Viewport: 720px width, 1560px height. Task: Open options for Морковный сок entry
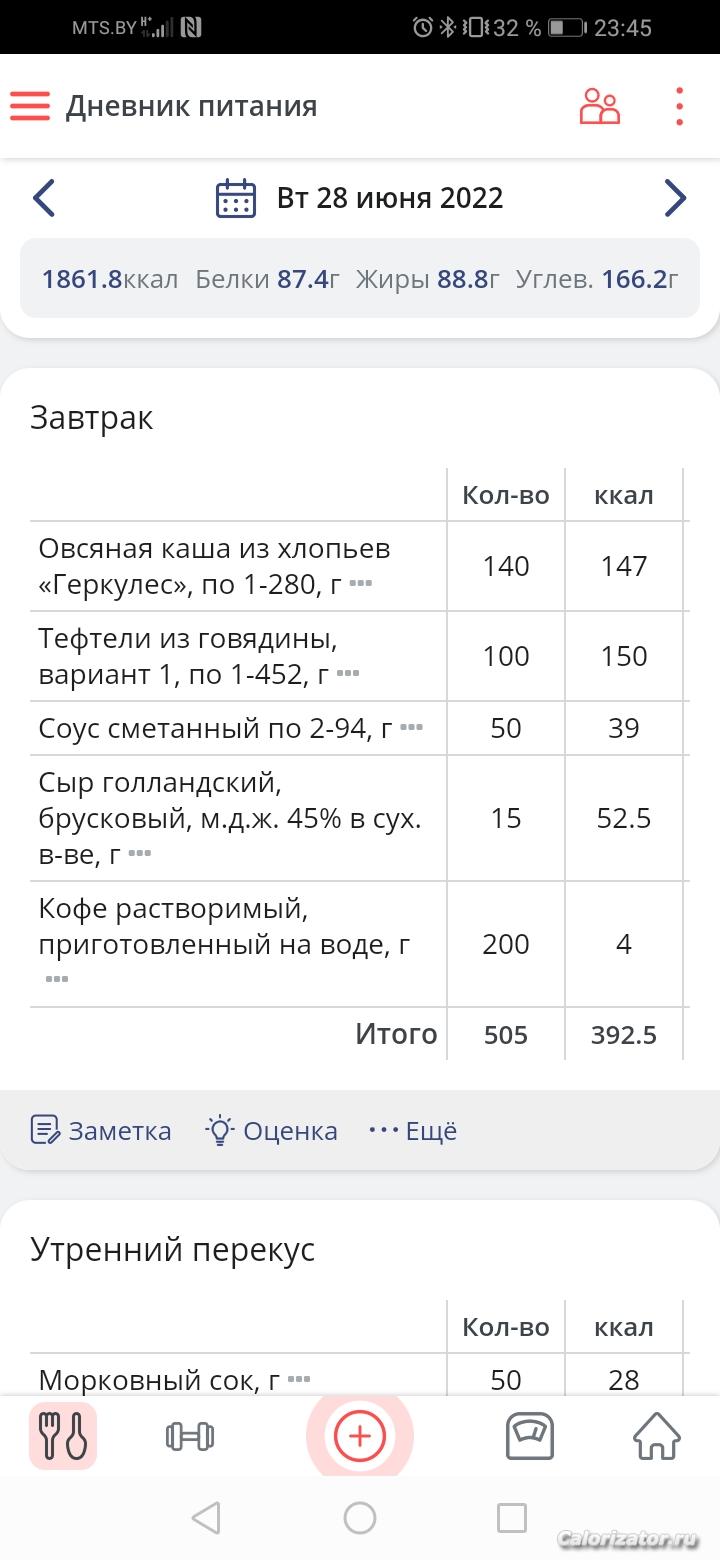[x=299, y=1379]
